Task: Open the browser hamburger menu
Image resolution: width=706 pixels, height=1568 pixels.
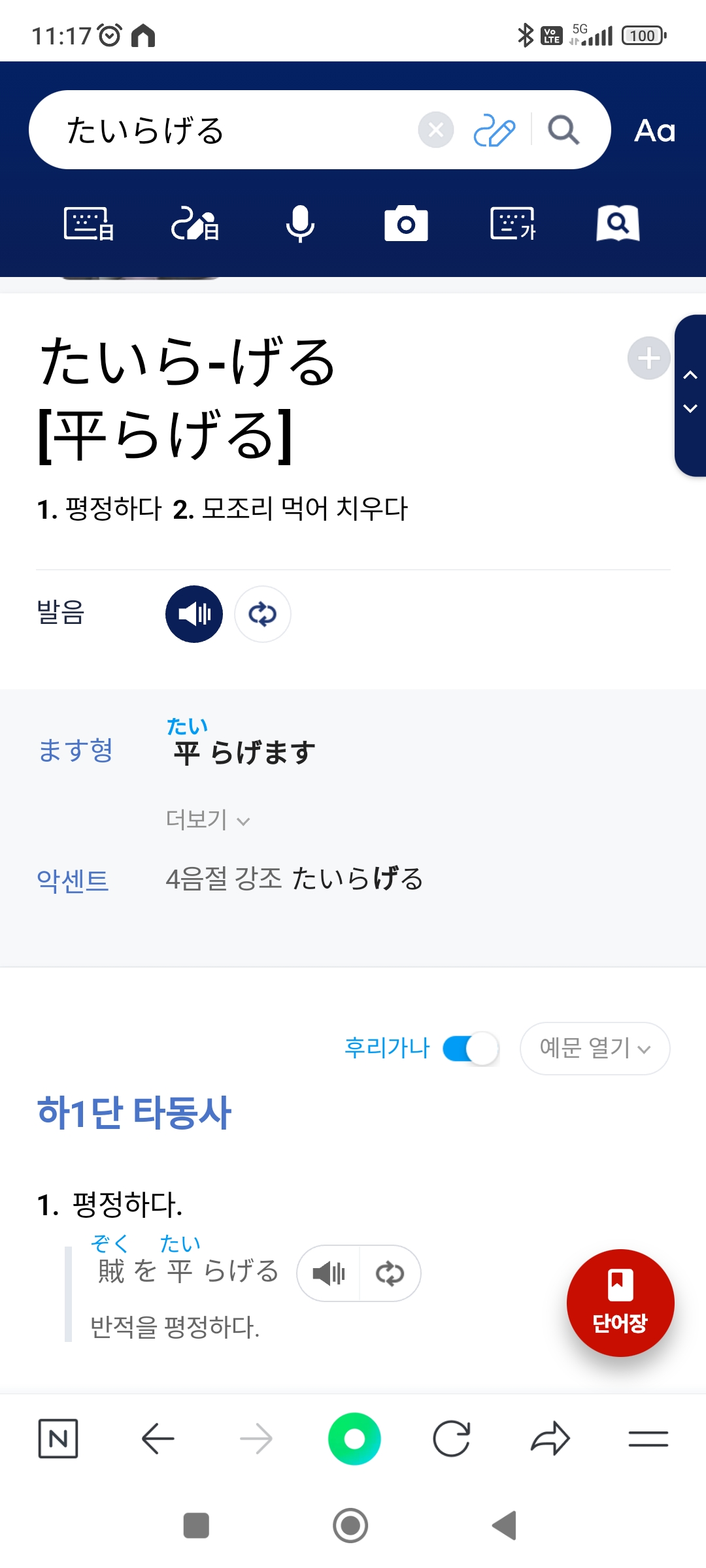Action: (648, 1439)
